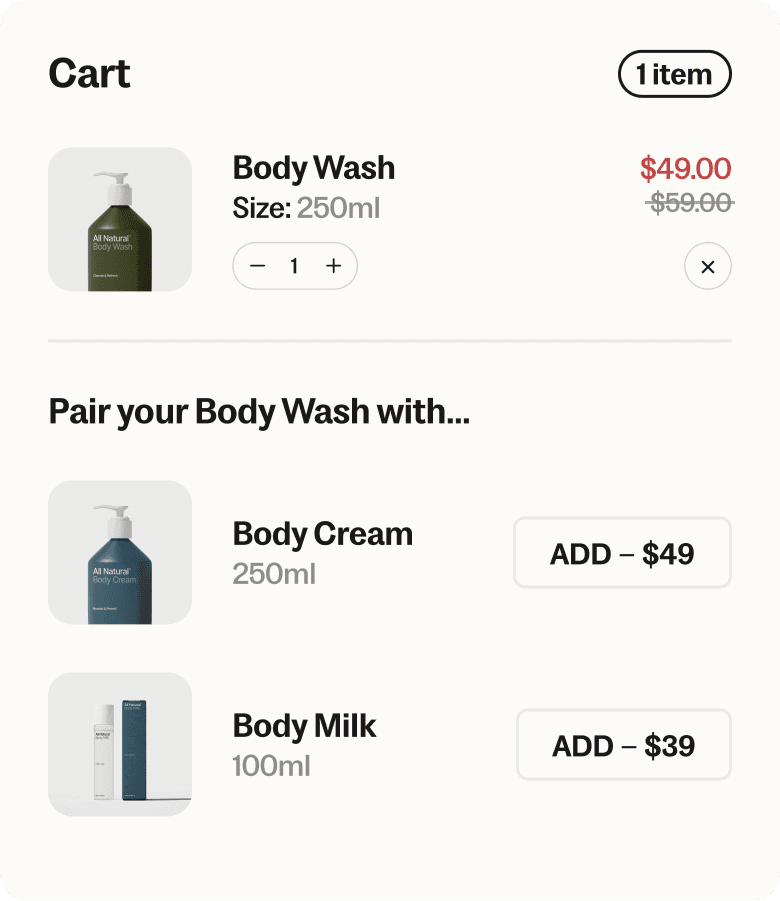View the Body Milk product thumbnail
Screen dimensions: 780x901
[x=120, y=744]
